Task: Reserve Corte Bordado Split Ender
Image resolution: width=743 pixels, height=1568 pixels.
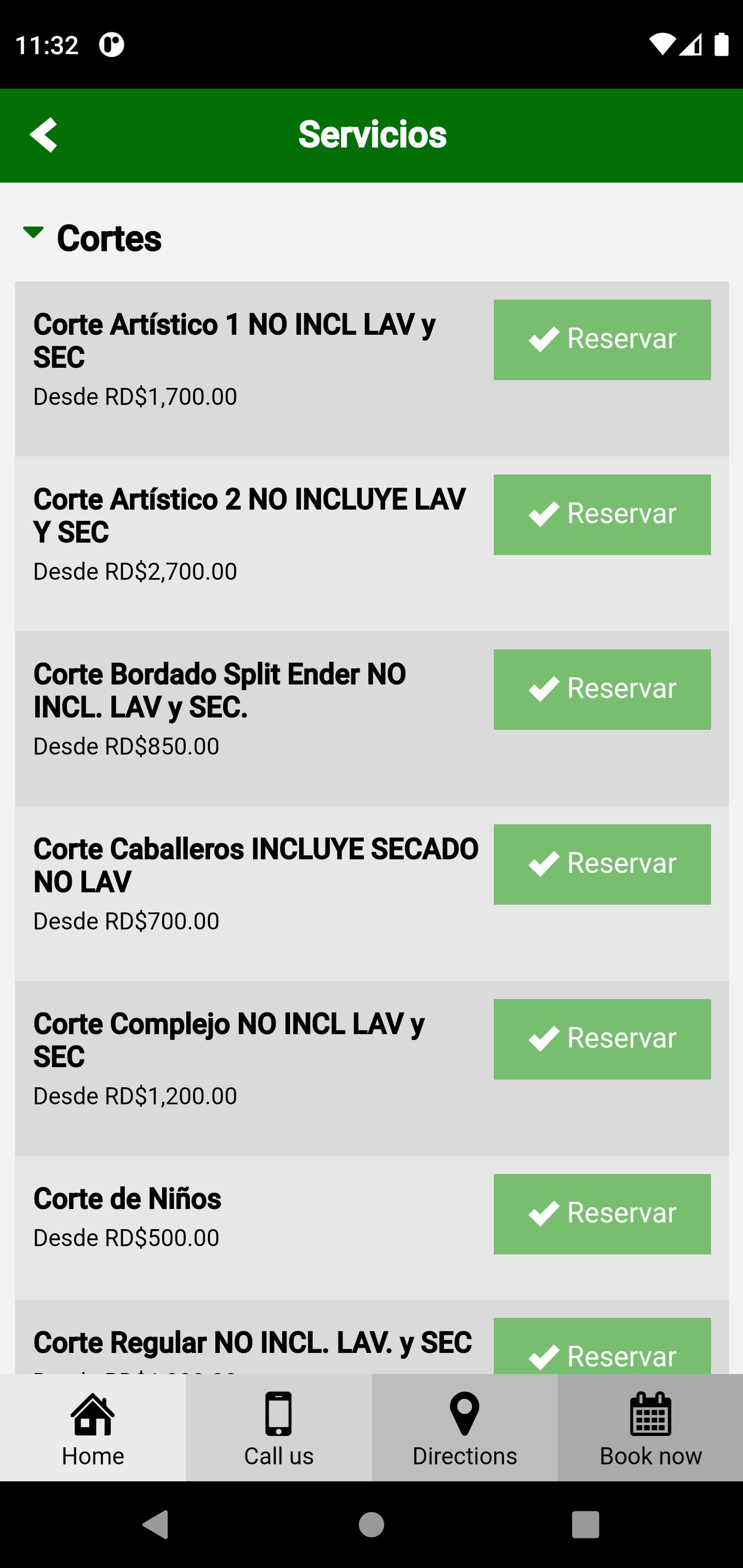Action: click(602, 689)
